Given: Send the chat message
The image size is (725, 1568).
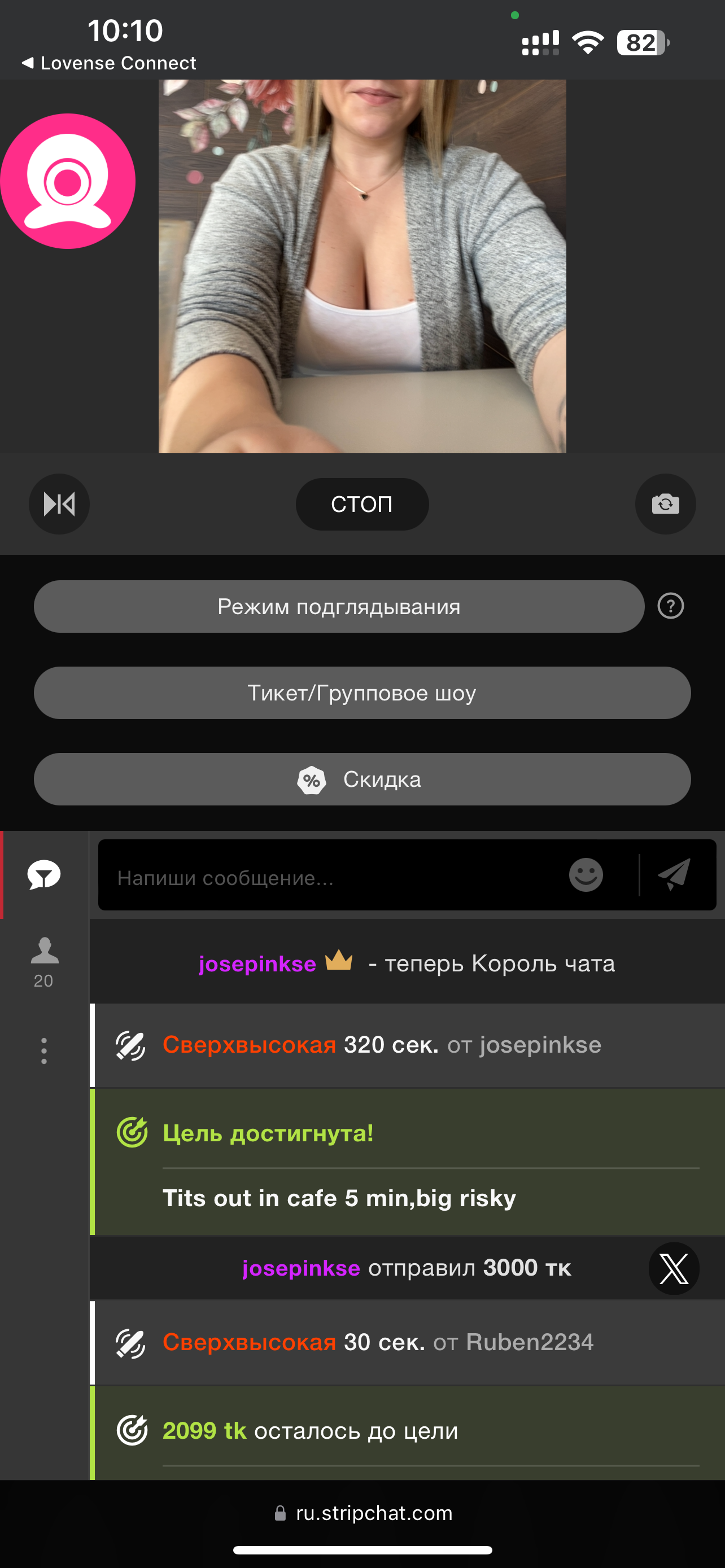Looking at the screenshot, I should pyautogui.click(x=675, y=875).
